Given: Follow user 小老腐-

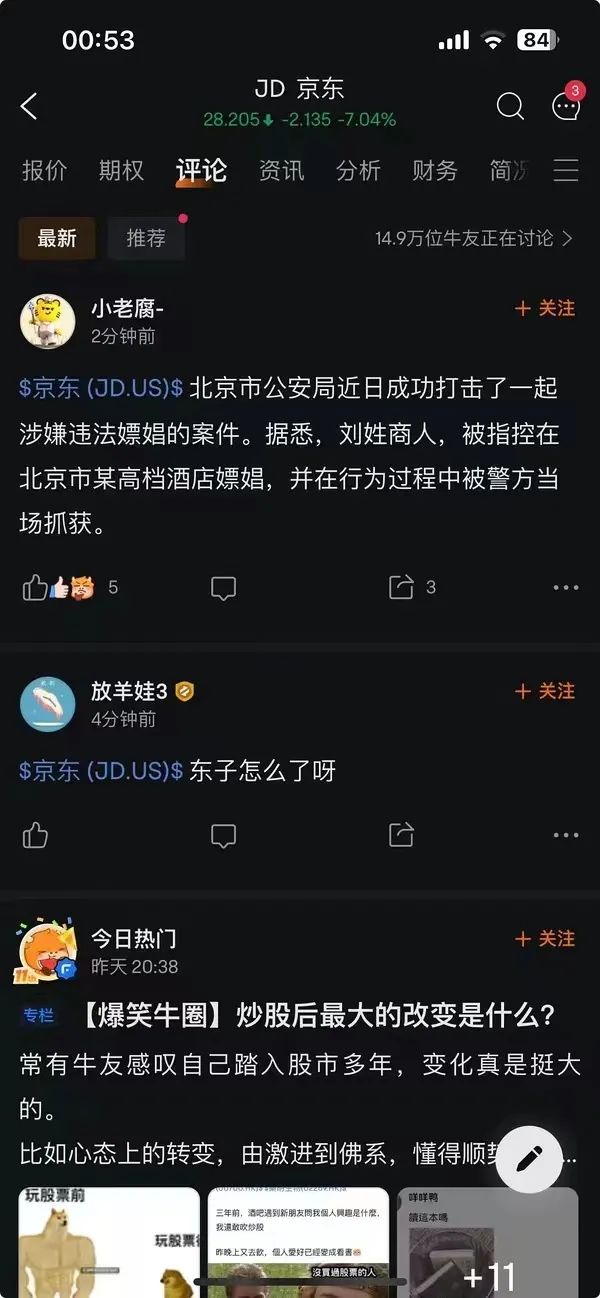Looking at the screenshot, I should [x=545, y=308].
